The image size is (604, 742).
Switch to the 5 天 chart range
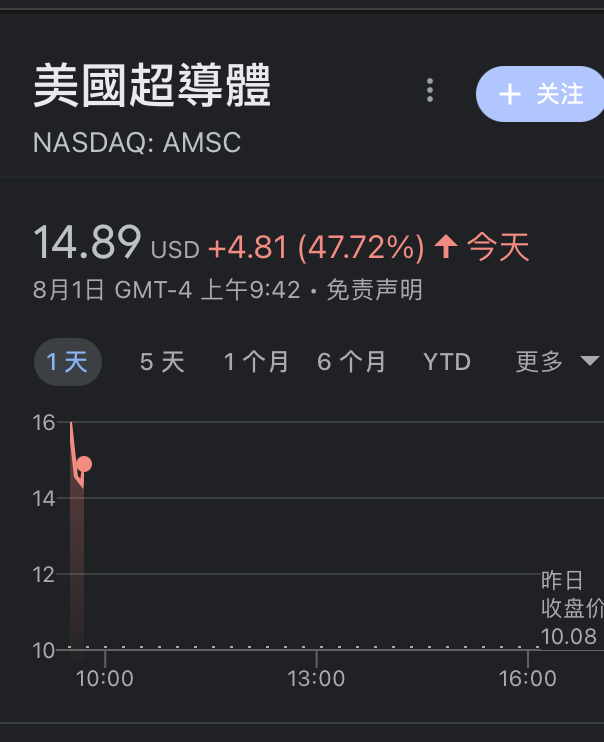pyautogui.click(x=162, y=362)
